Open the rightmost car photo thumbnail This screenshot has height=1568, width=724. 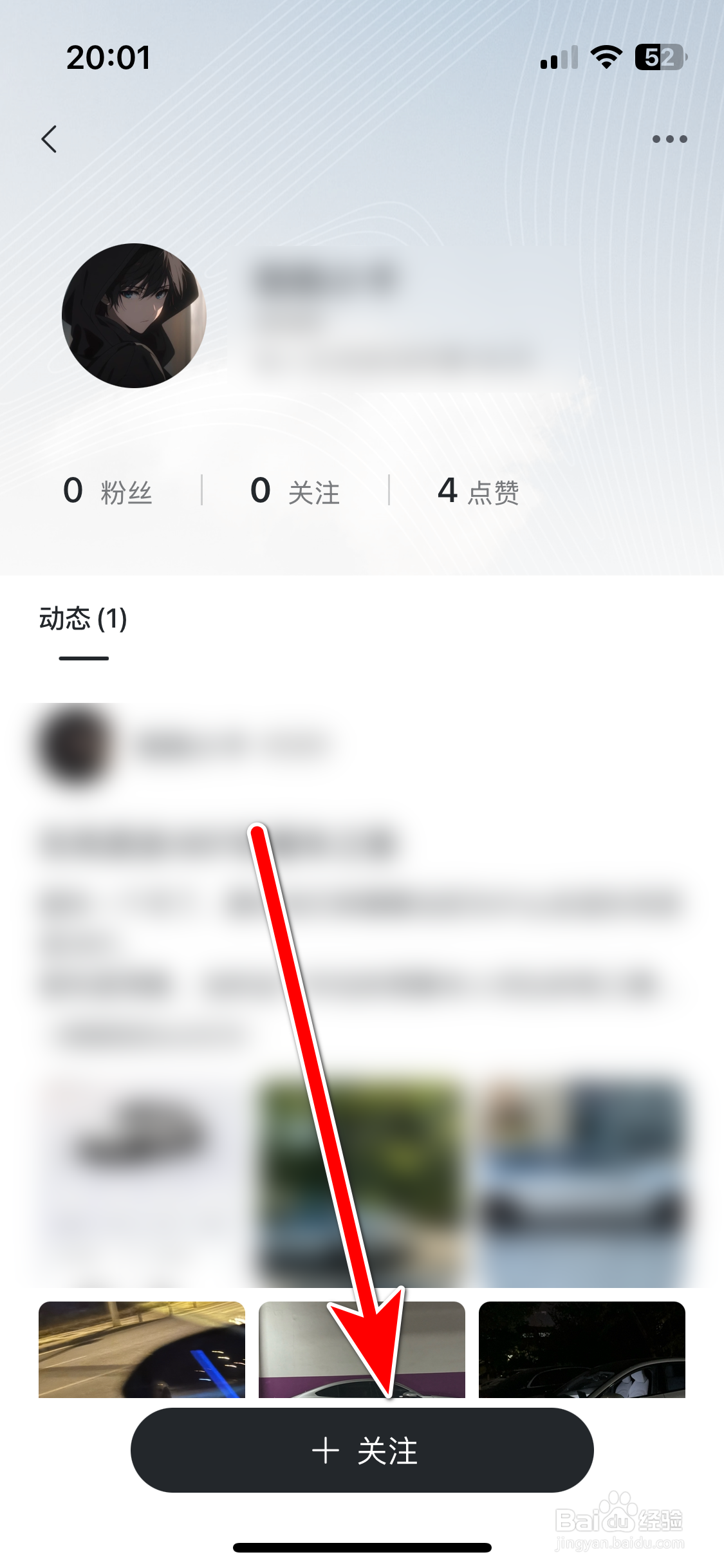click(x=582, y=1347)
